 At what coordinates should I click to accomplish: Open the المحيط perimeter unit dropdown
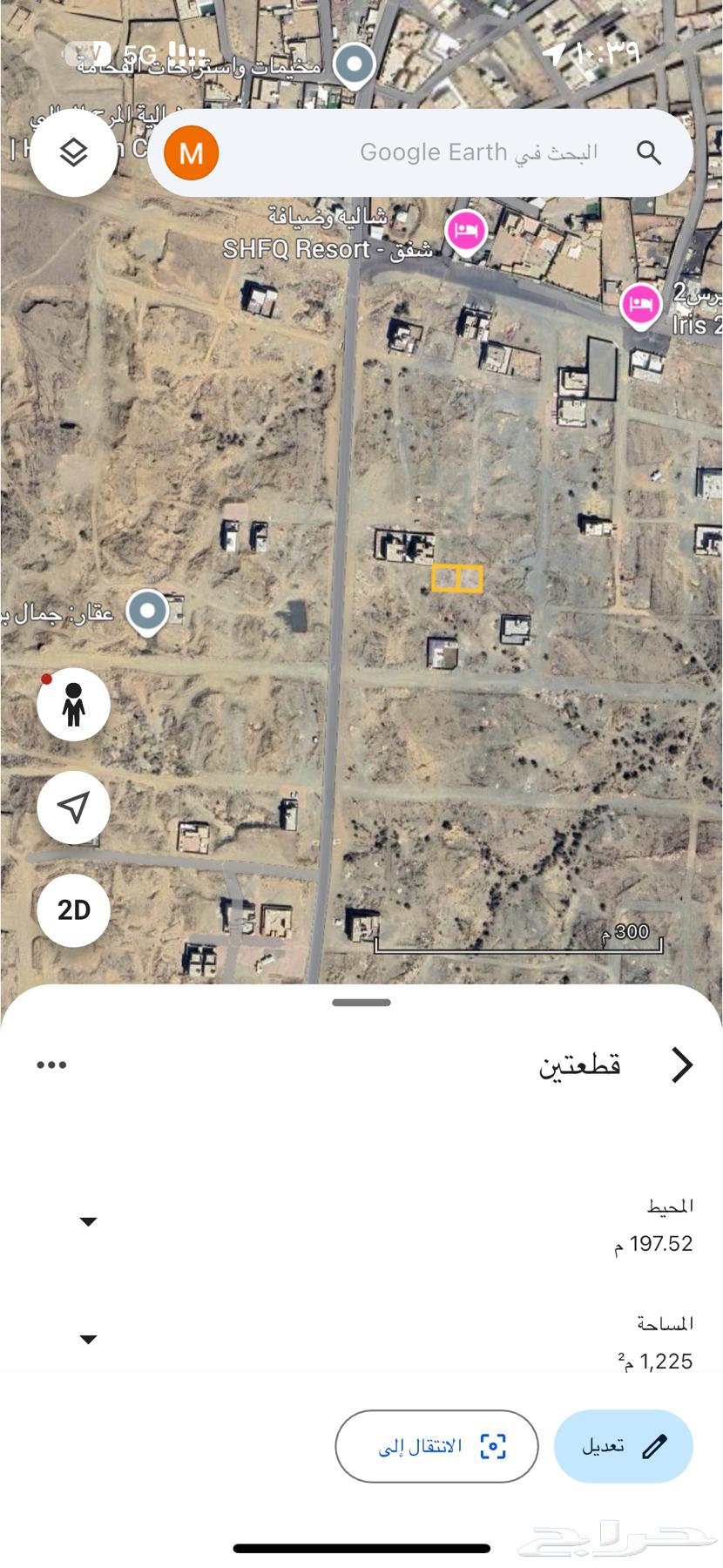coord(88,1222)
